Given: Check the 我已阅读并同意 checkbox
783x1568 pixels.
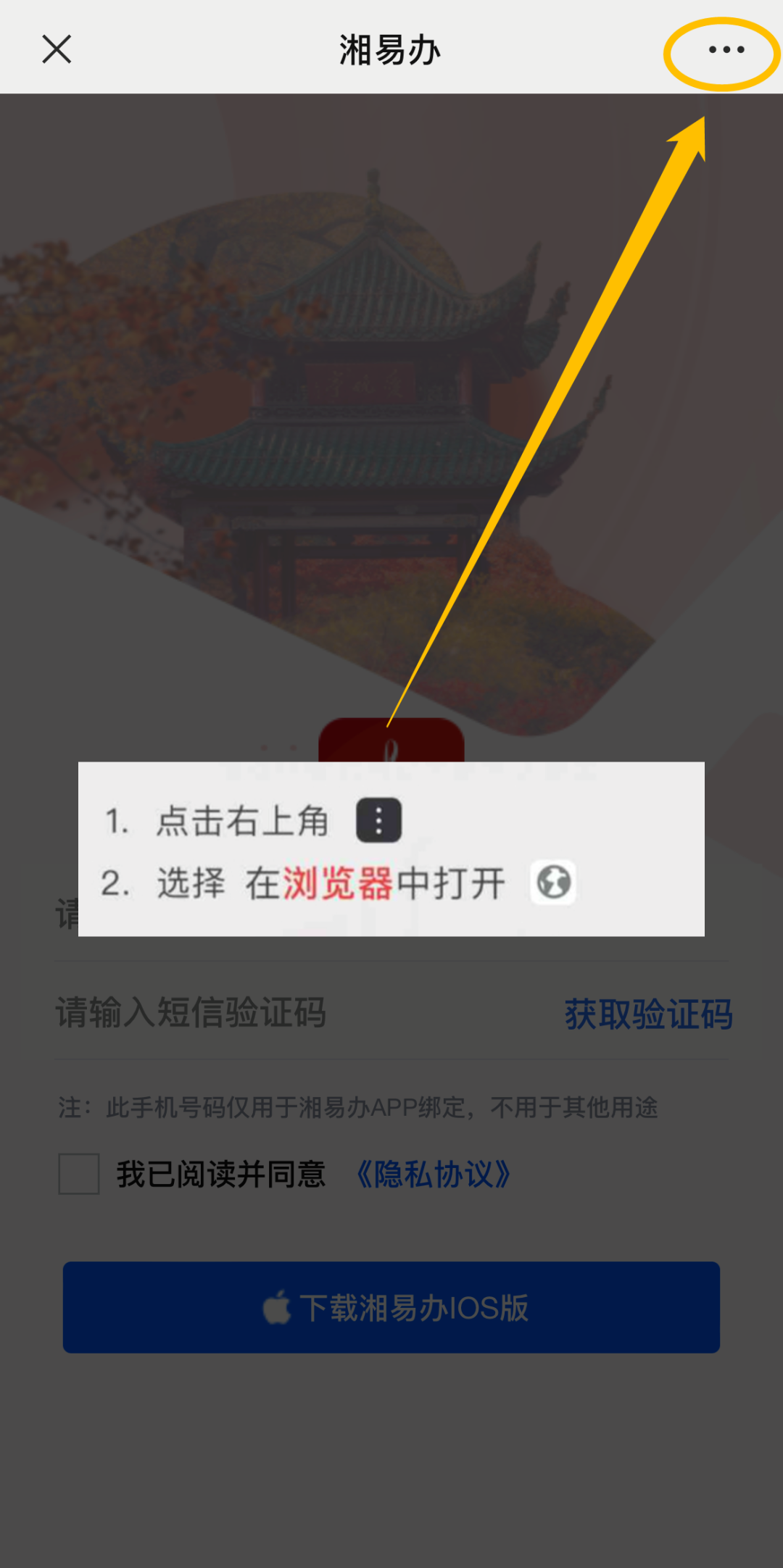Looking at the screenshot, I should 79,1174.
